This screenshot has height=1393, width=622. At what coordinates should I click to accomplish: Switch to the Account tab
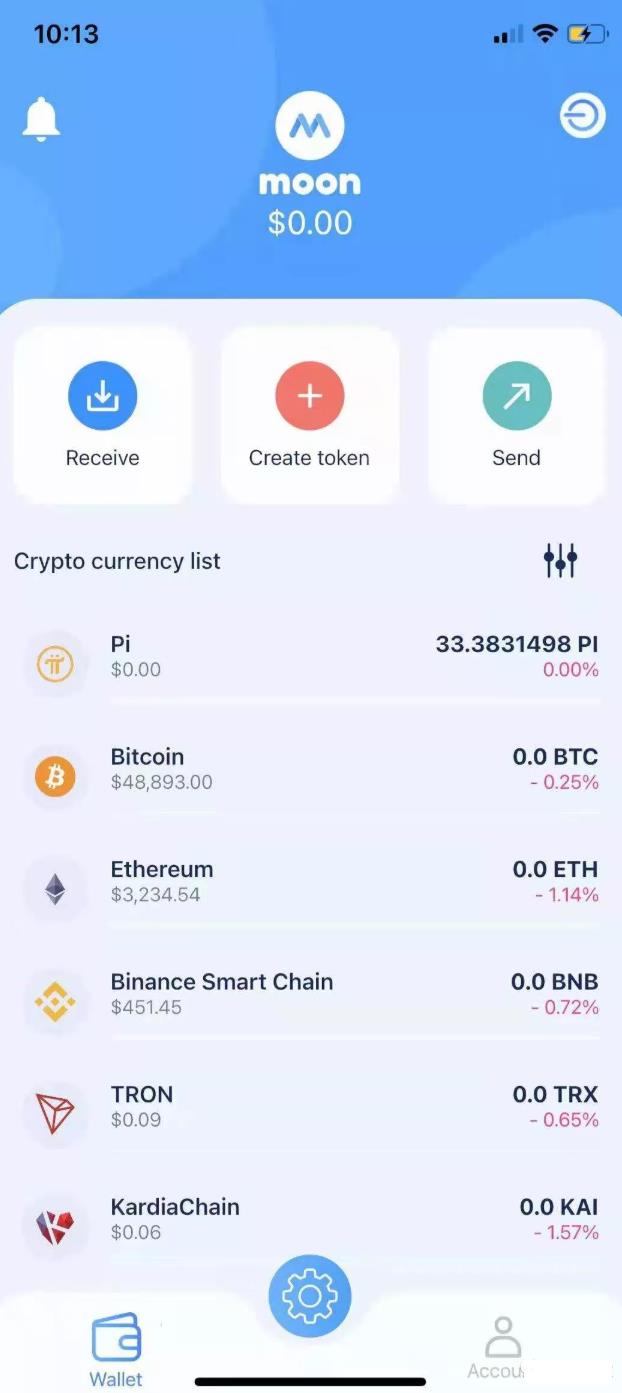[503, 1349]
